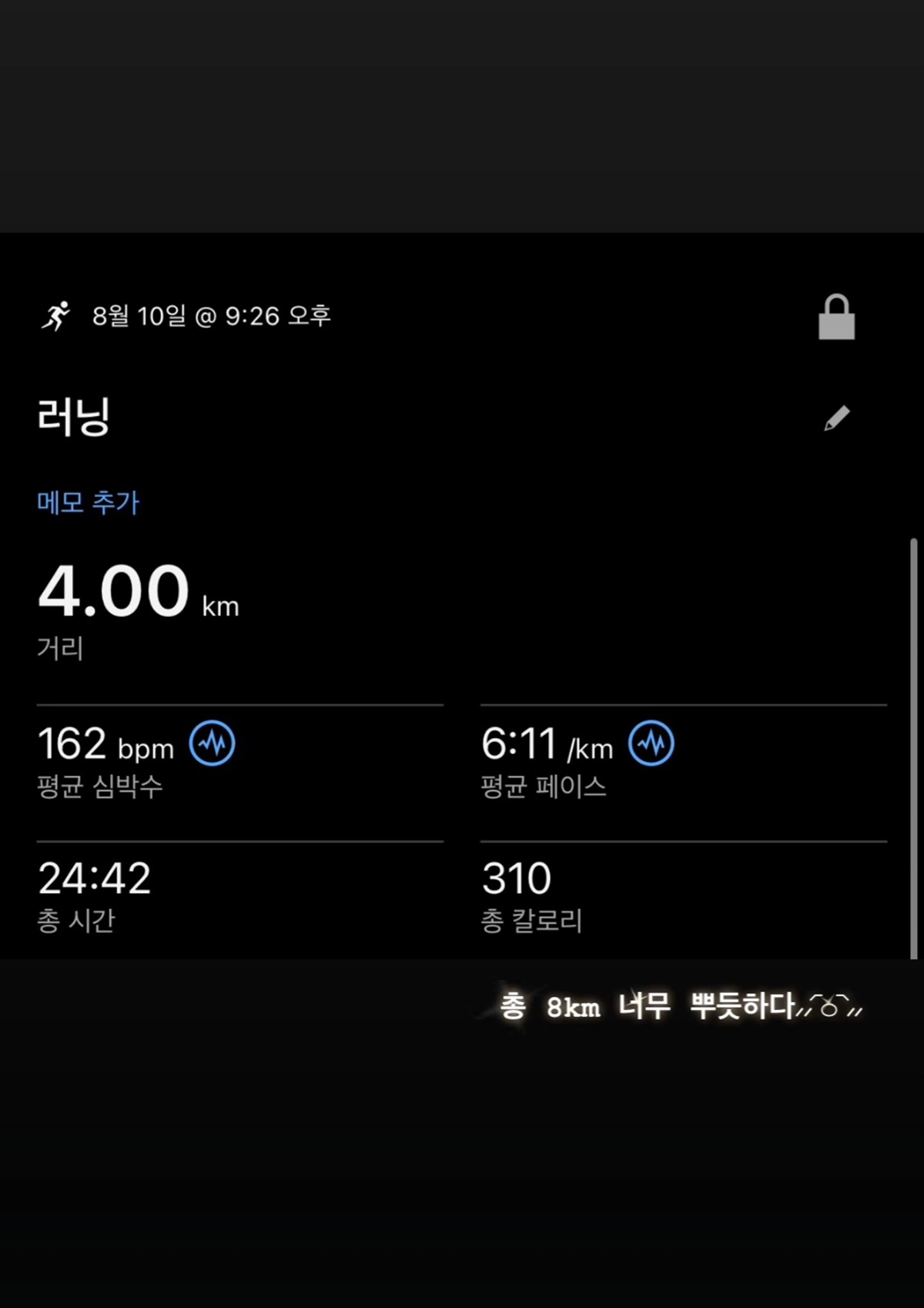Screen dimensions: 924x1308
Task: Open the 러닝 activity title
Action: click(x=73, y=417)
